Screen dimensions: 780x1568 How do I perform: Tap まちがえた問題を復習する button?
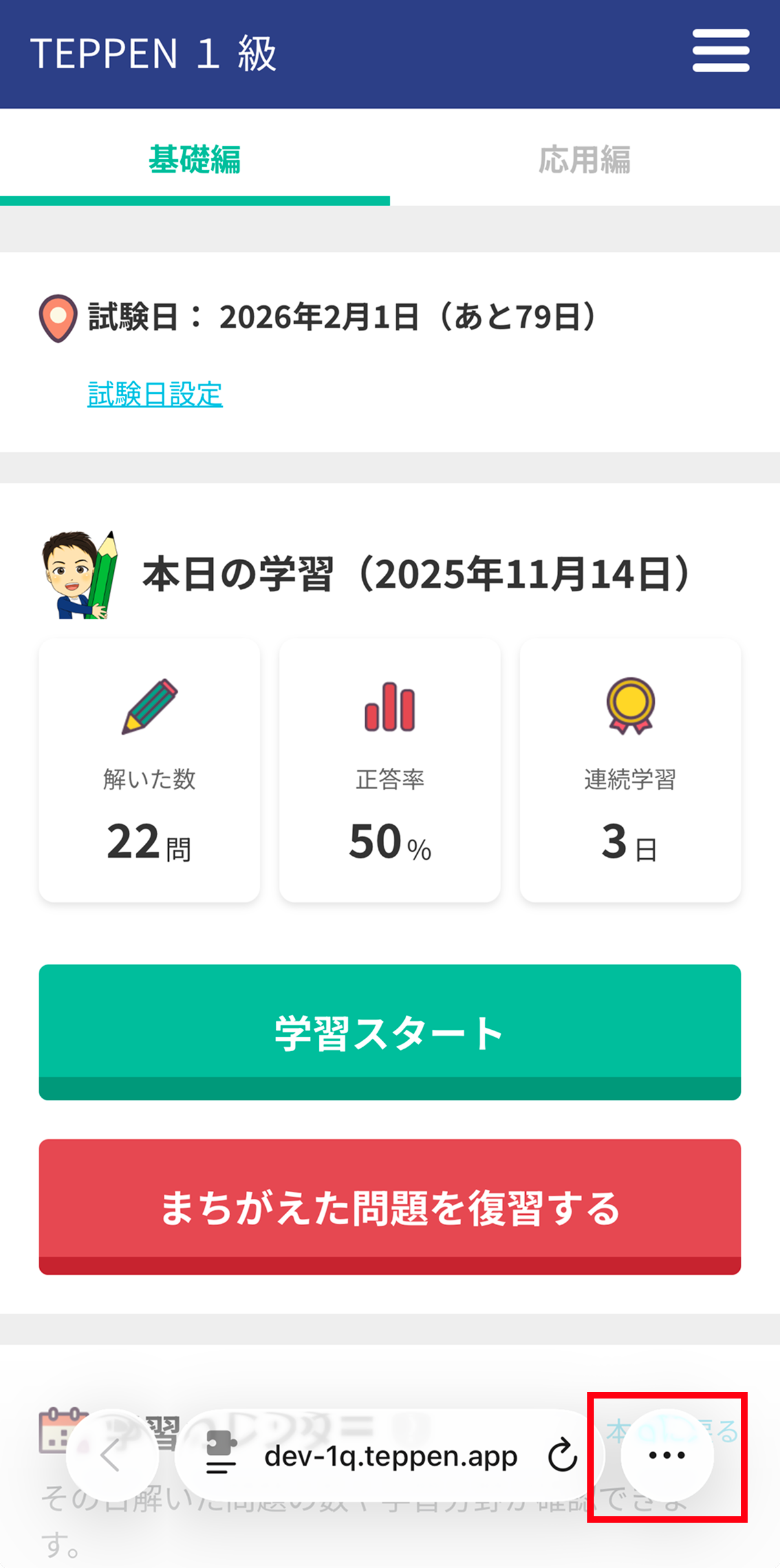[x=390, y=1206]
